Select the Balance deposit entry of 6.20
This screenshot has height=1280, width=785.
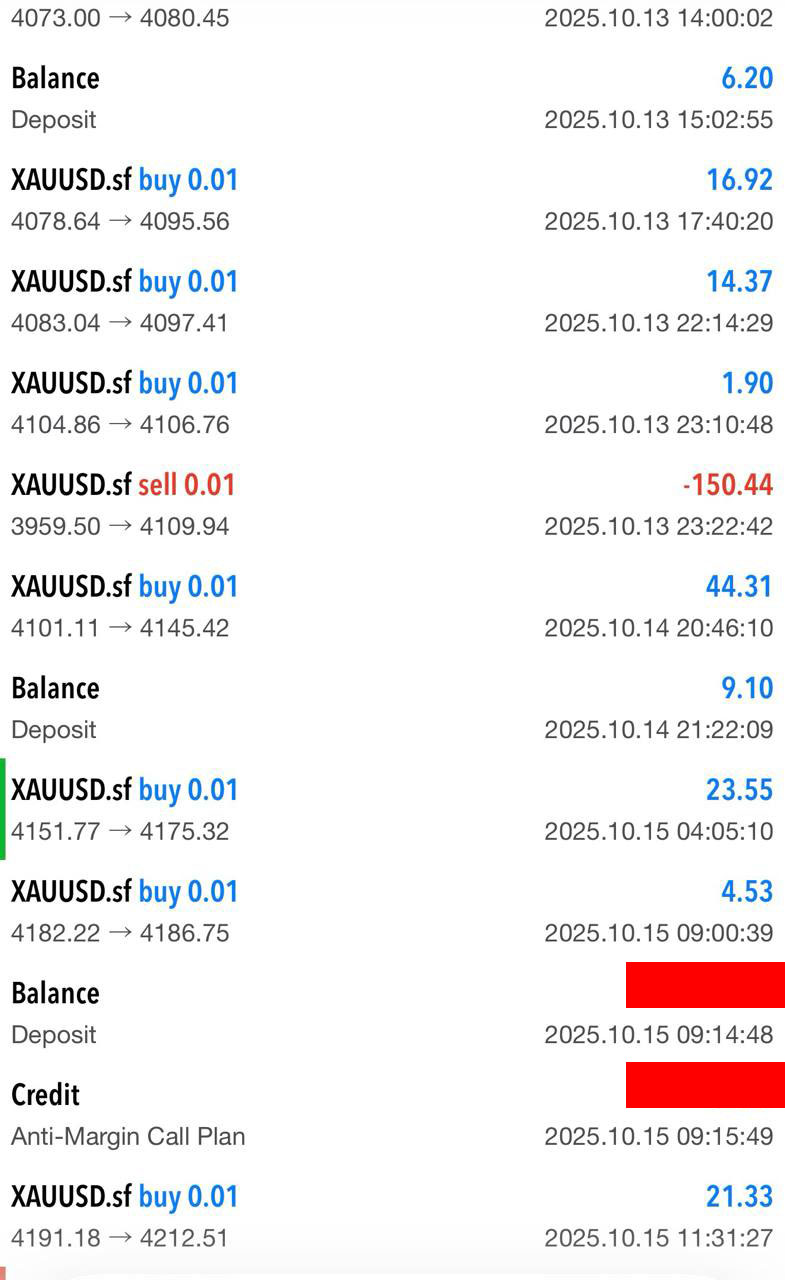click(x=392, y=98)
